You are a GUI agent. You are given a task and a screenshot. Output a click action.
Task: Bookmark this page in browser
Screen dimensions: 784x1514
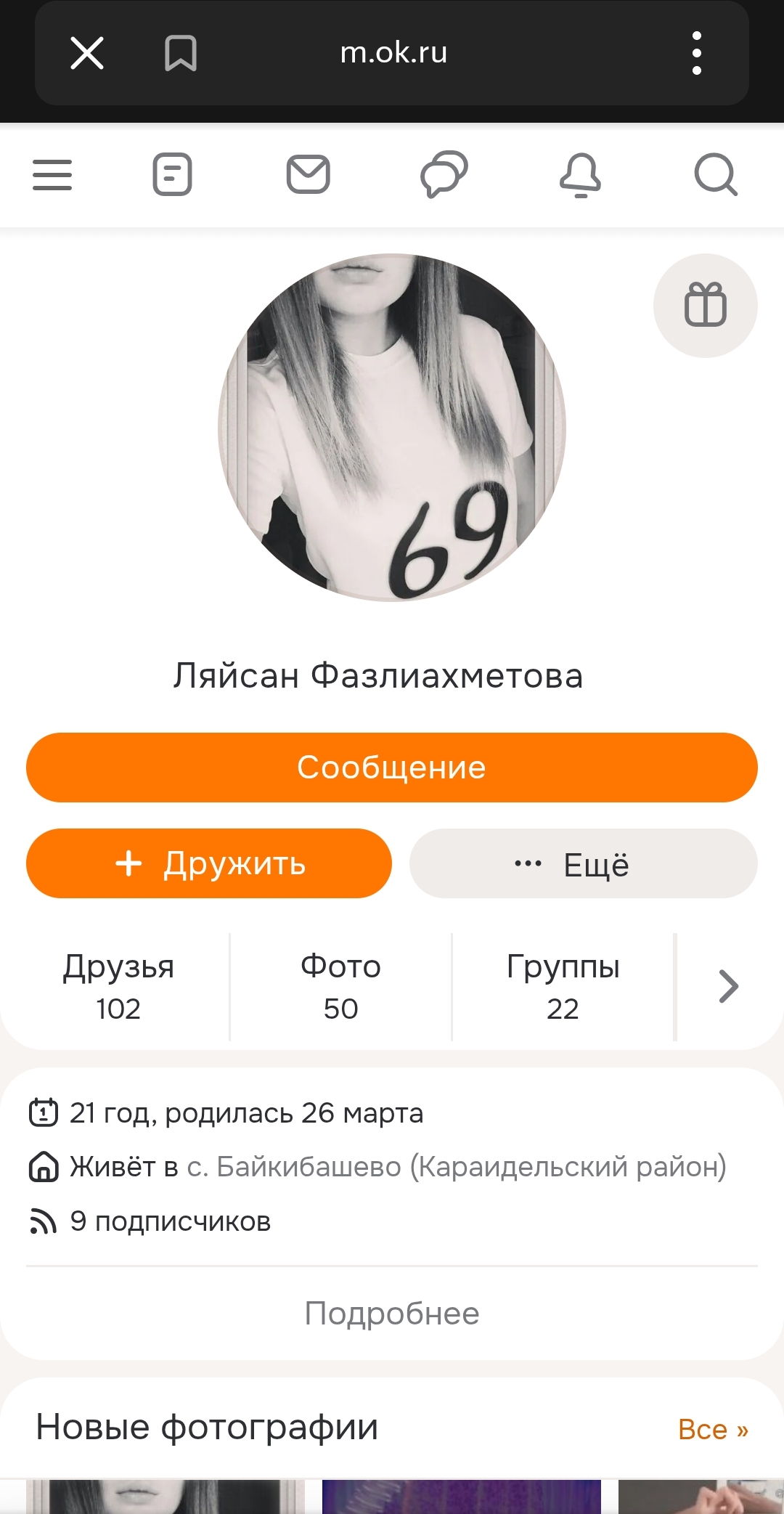coord(180,53)
